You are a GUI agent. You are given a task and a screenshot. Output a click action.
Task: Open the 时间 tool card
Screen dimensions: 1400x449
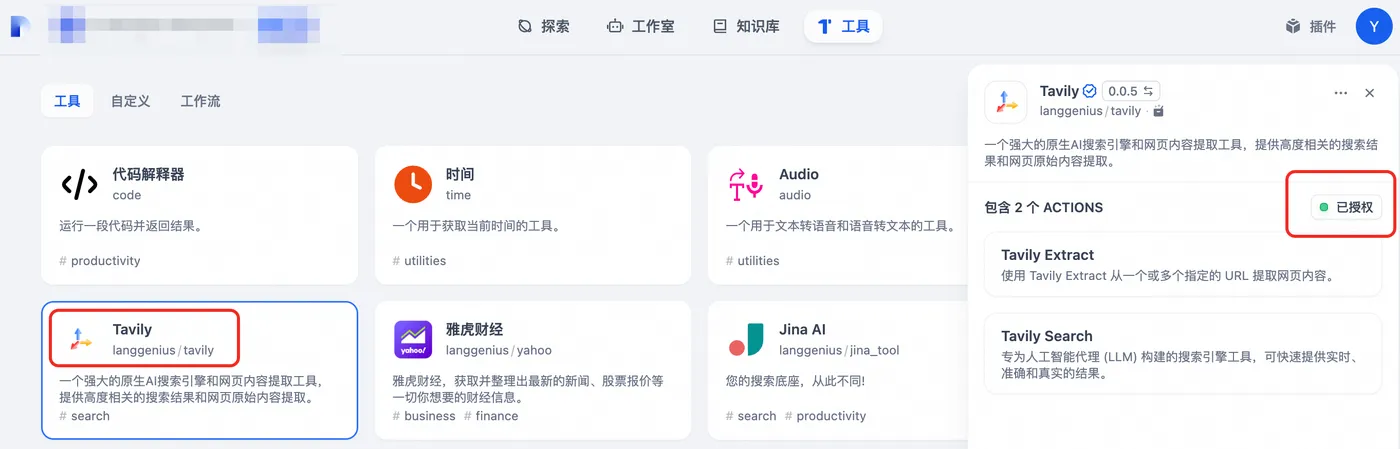(x=532, y=215)
